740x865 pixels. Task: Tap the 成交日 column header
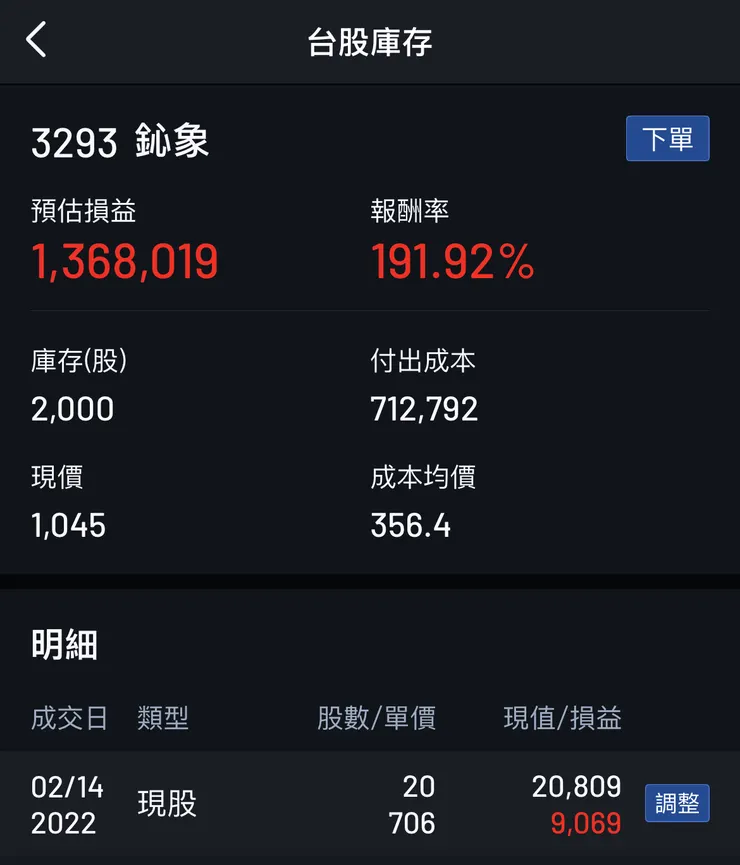pyautogui.click(x=68, y=718)
